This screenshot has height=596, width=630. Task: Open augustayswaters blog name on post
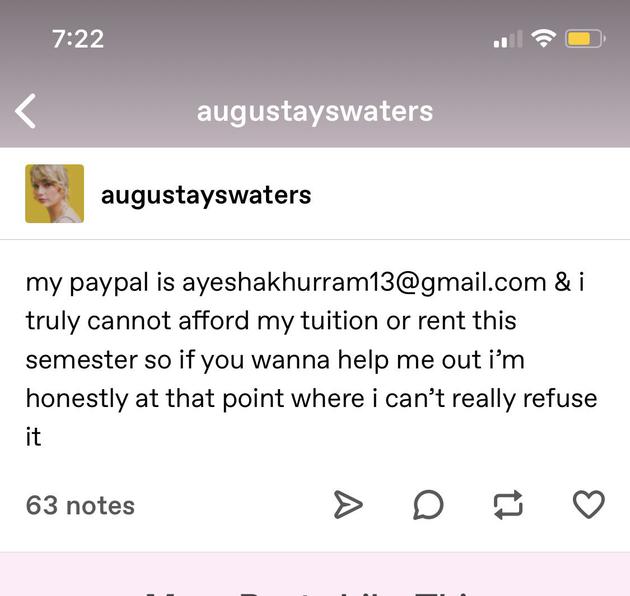pos(206,194)
